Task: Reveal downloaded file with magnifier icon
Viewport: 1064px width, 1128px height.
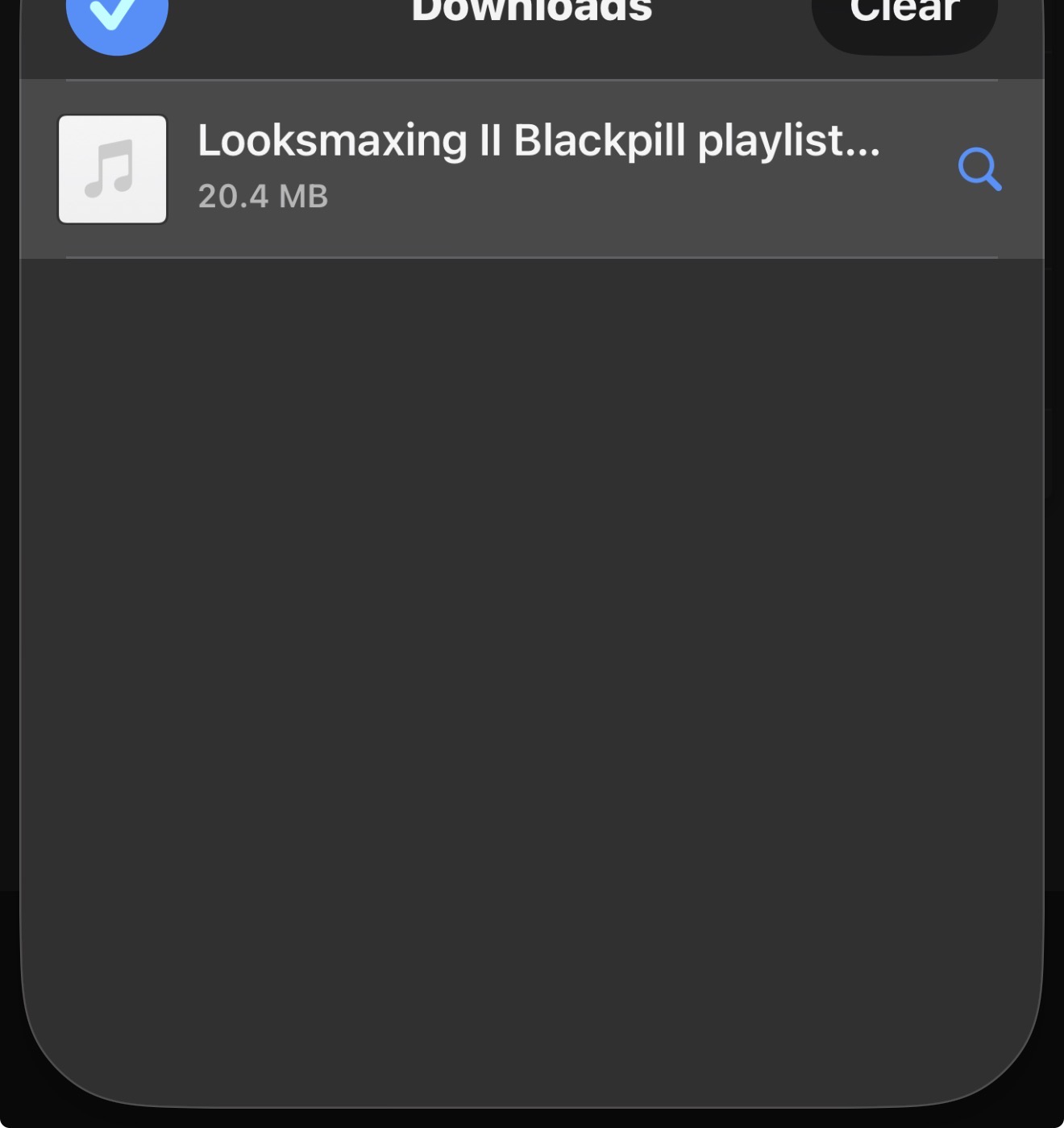Action: click(979, 169)
